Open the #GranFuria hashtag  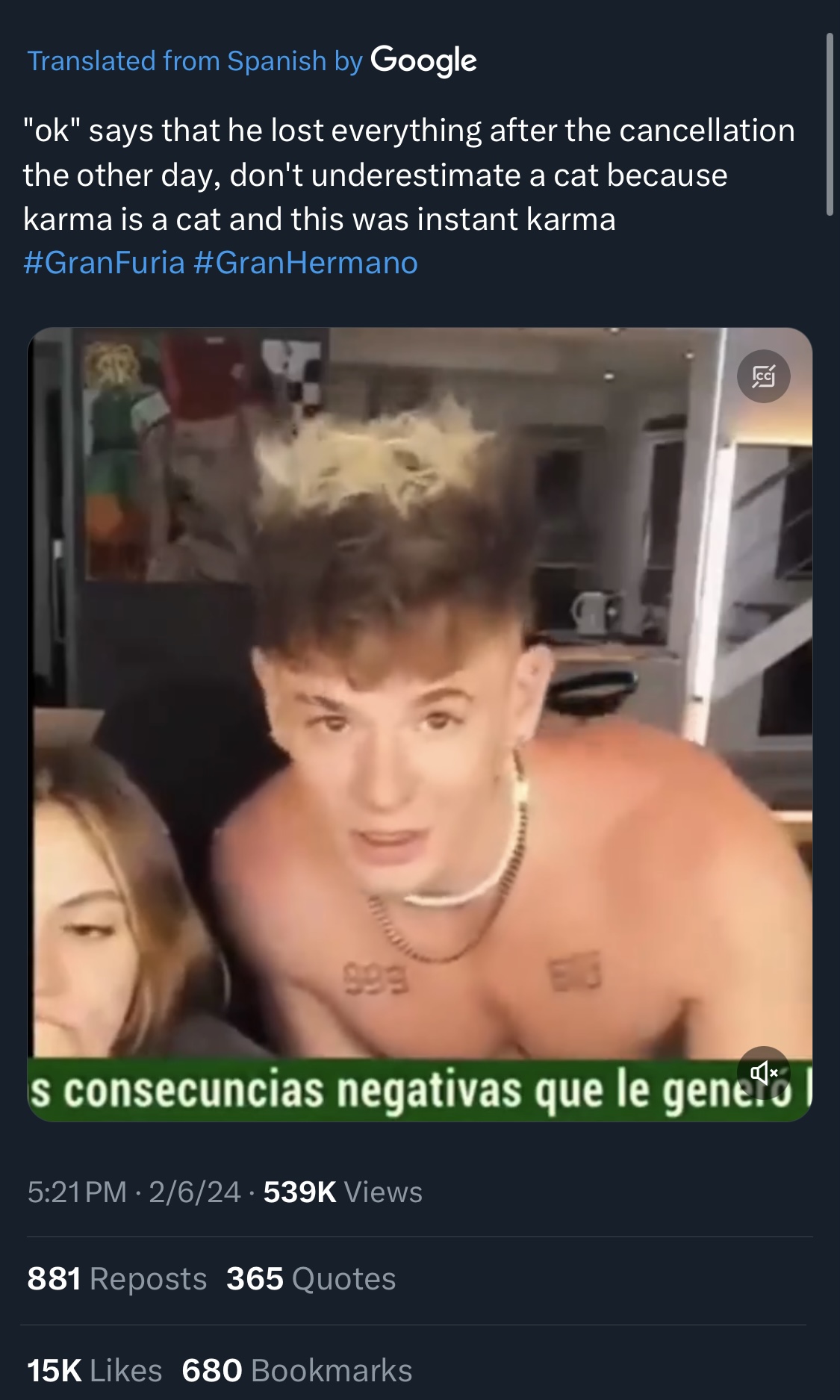[x=104, y=263]
